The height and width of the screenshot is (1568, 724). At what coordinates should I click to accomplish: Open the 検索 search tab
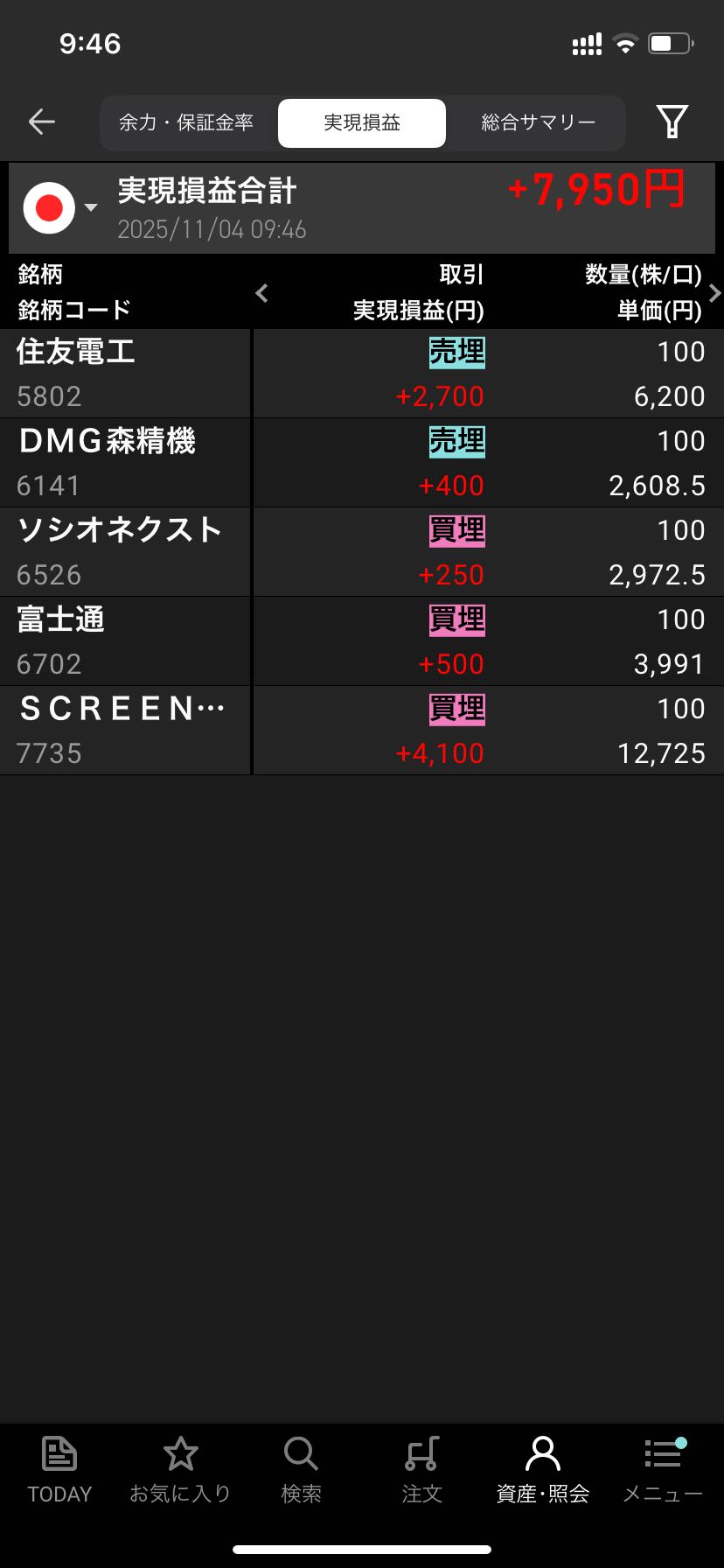click(x=301, y=1470)
